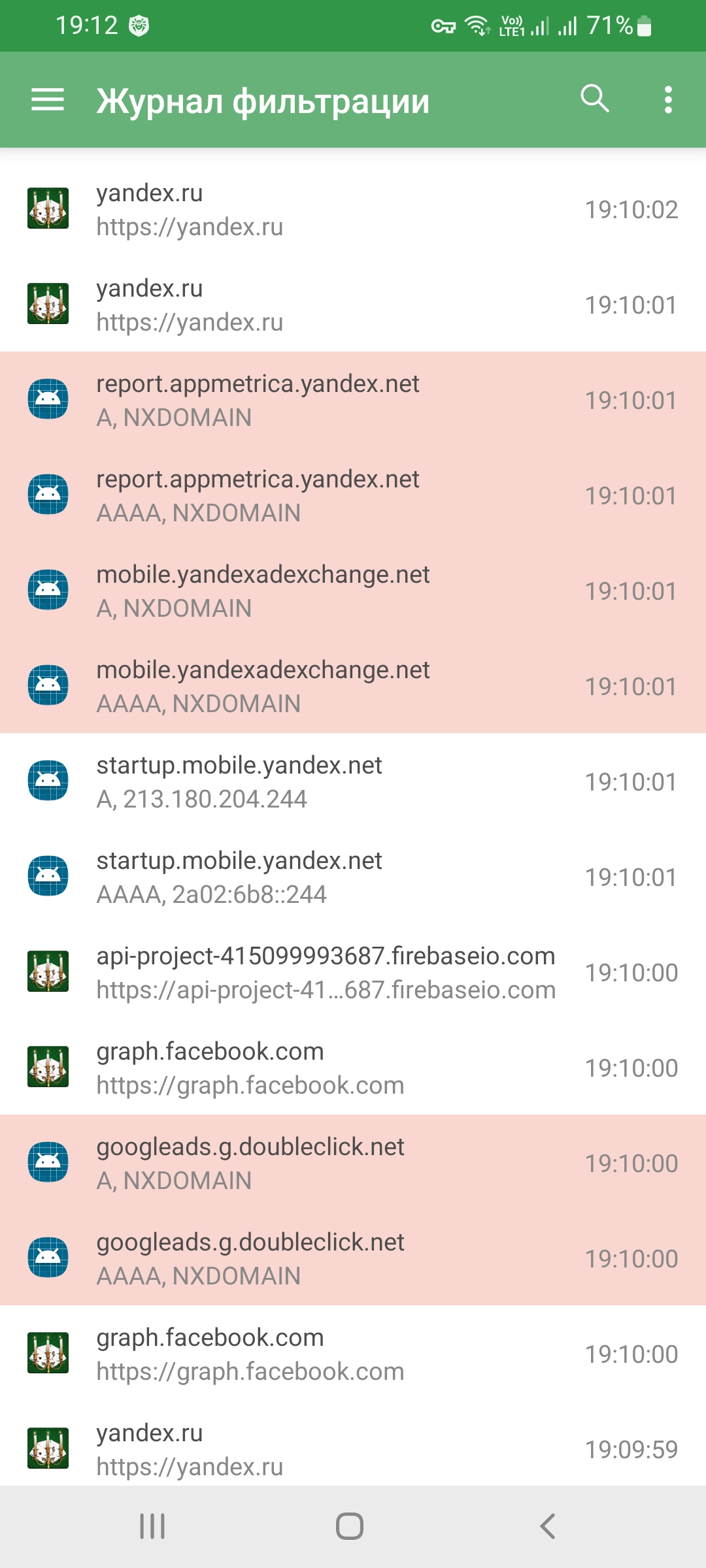Viewport: 706px width, 1568px height.
Task: Tap the https://yandex.ru link text
Action: [190, 227]
